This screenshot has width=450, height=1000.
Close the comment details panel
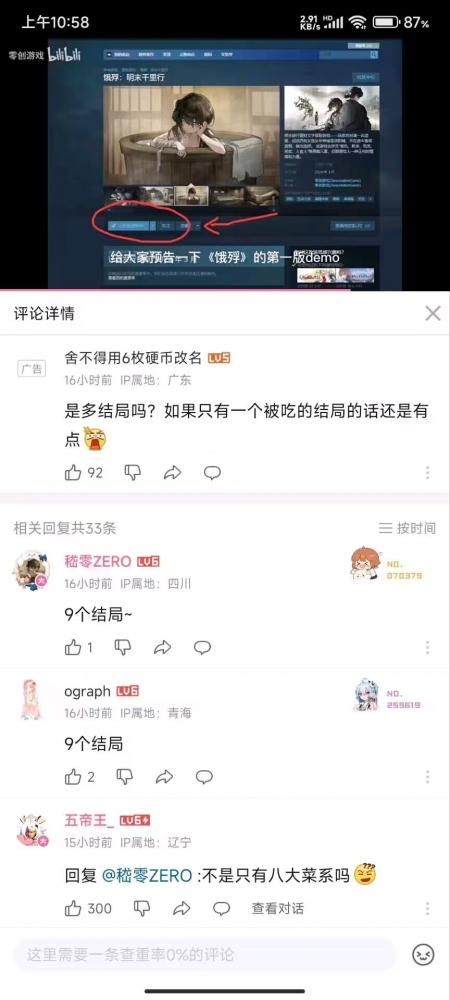pyautogui.click(x=433, y=312)
